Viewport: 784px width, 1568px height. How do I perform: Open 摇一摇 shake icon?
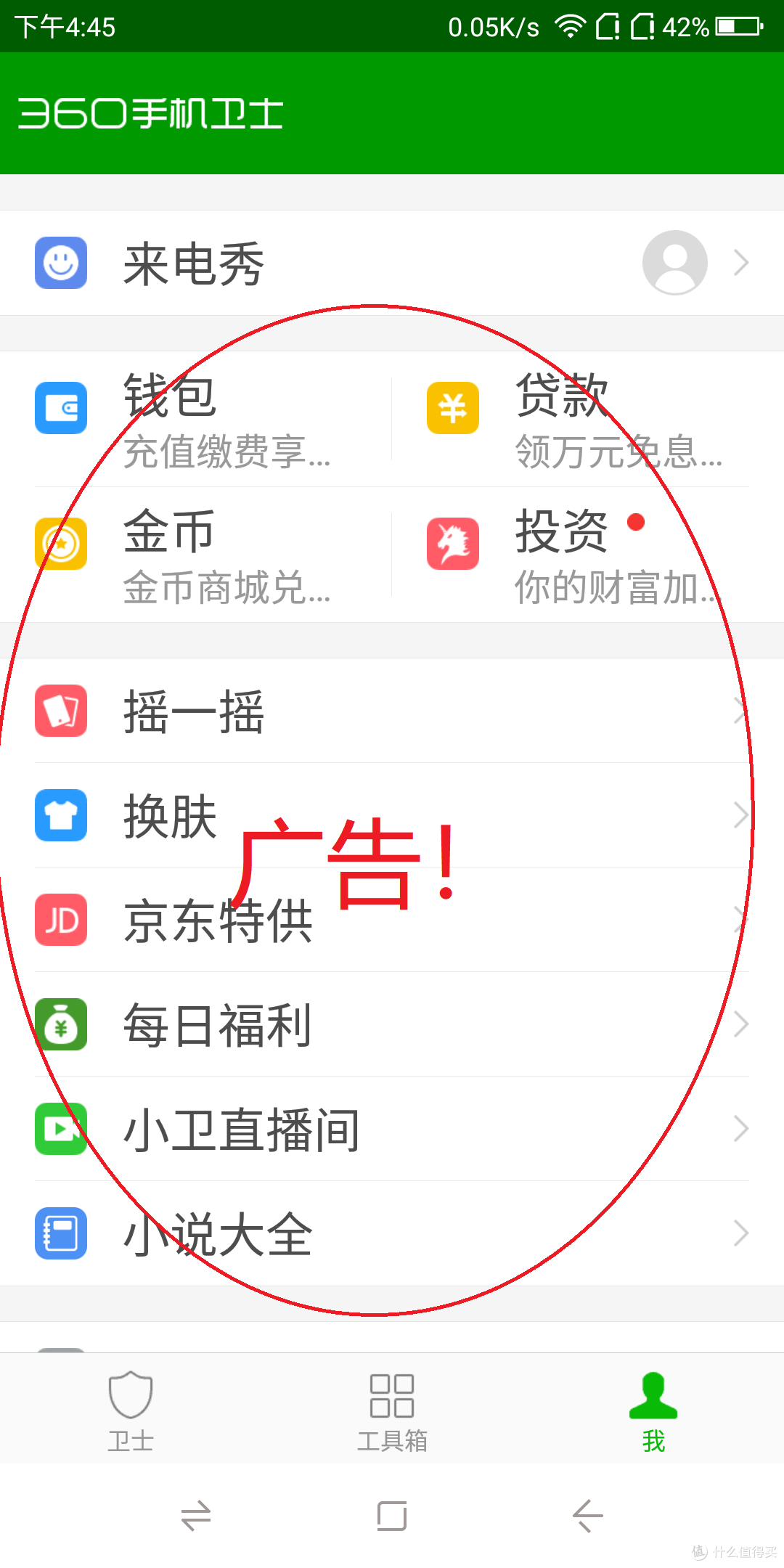[61, 711]
